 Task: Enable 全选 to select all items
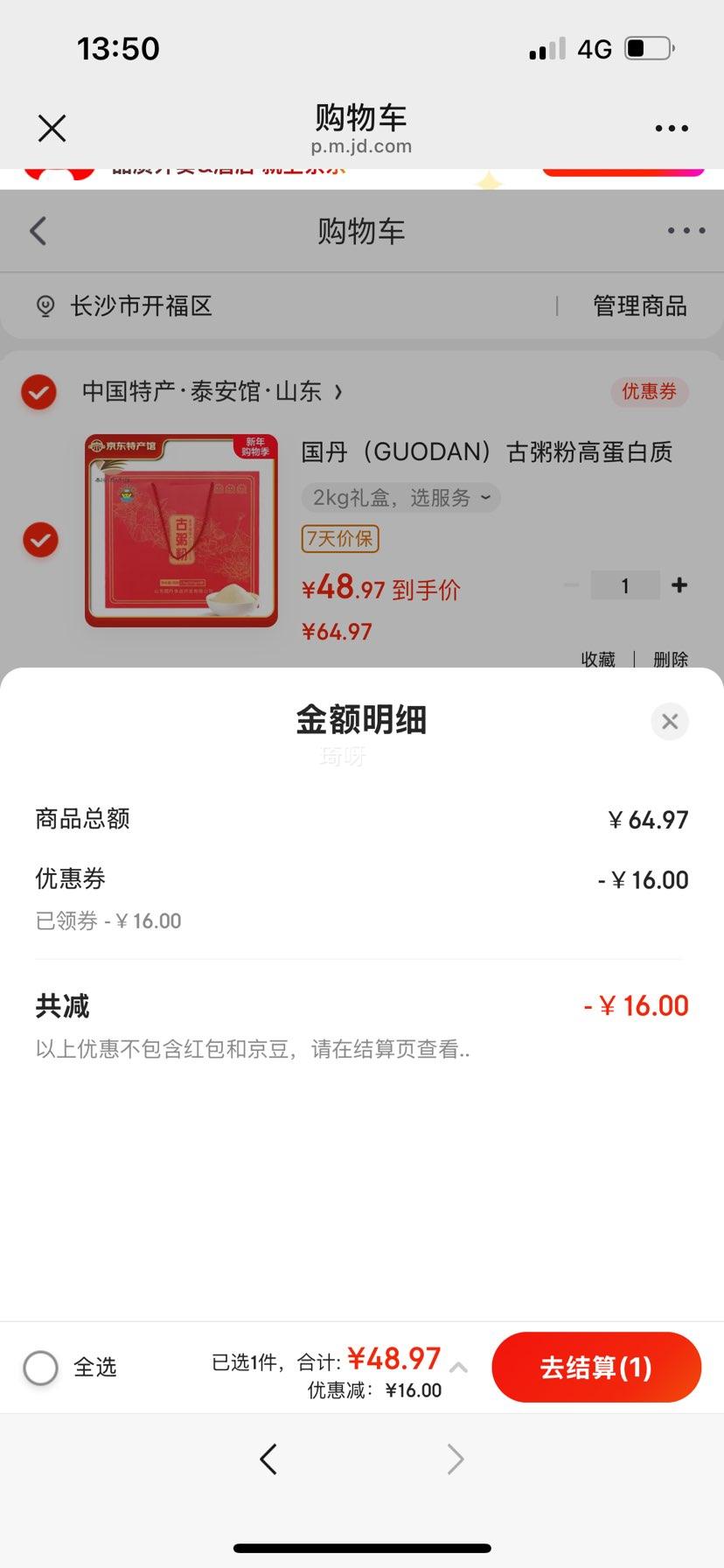tap(40, 1367)
